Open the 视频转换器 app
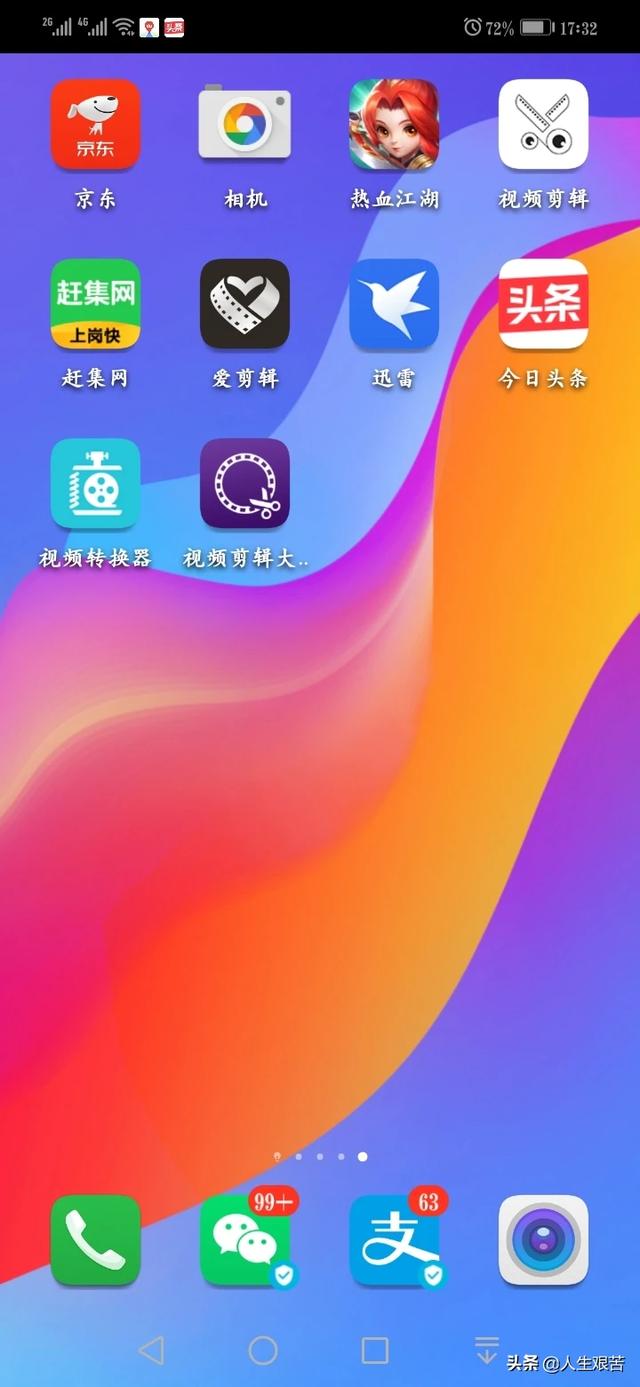Image resolution: width=640 pixels, height=1387 pixels. click(x=95, y=483)
